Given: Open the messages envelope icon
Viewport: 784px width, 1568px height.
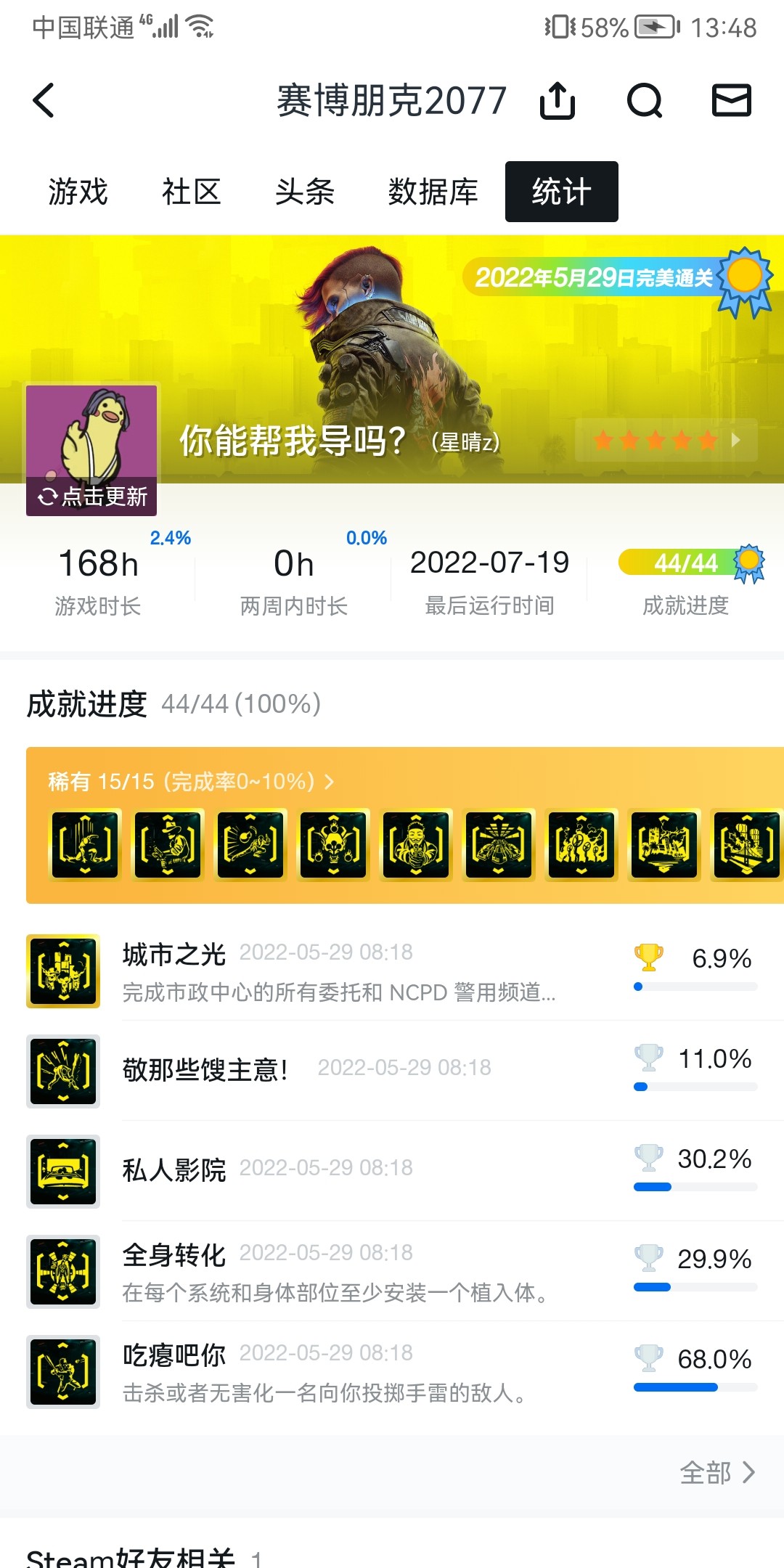Looking at the screenshot, I should (x=731, y=100).
